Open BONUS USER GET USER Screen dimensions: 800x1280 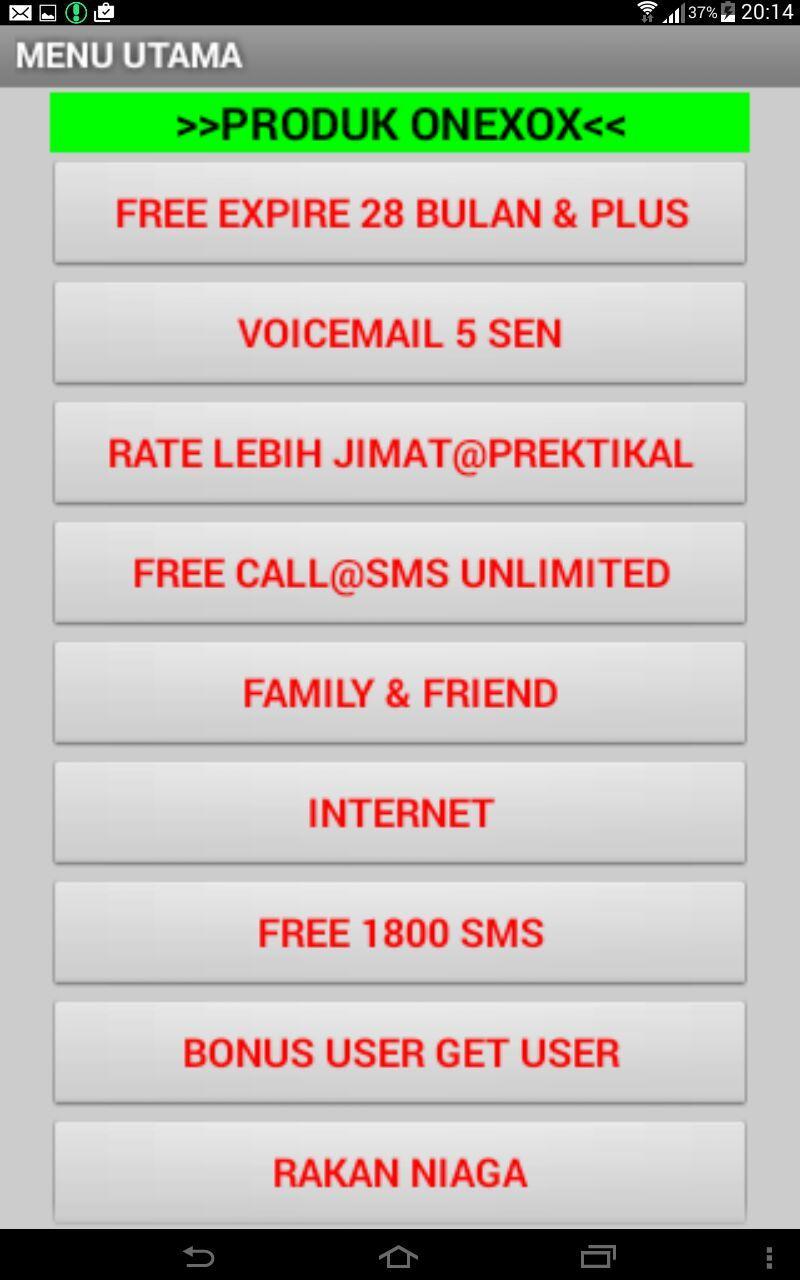click(x=400, y=1053)
